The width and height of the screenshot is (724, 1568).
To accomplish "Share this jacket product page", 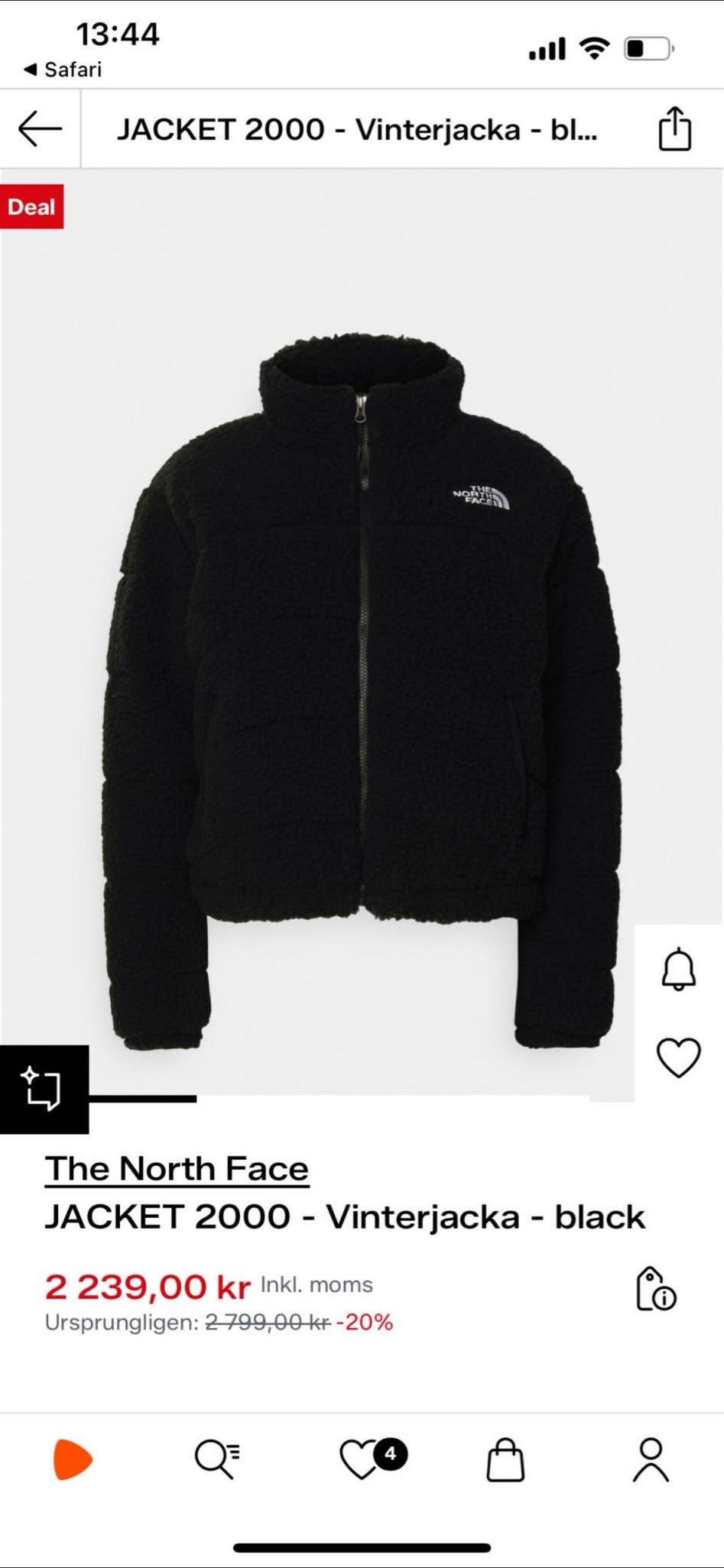I will [674, 129].
